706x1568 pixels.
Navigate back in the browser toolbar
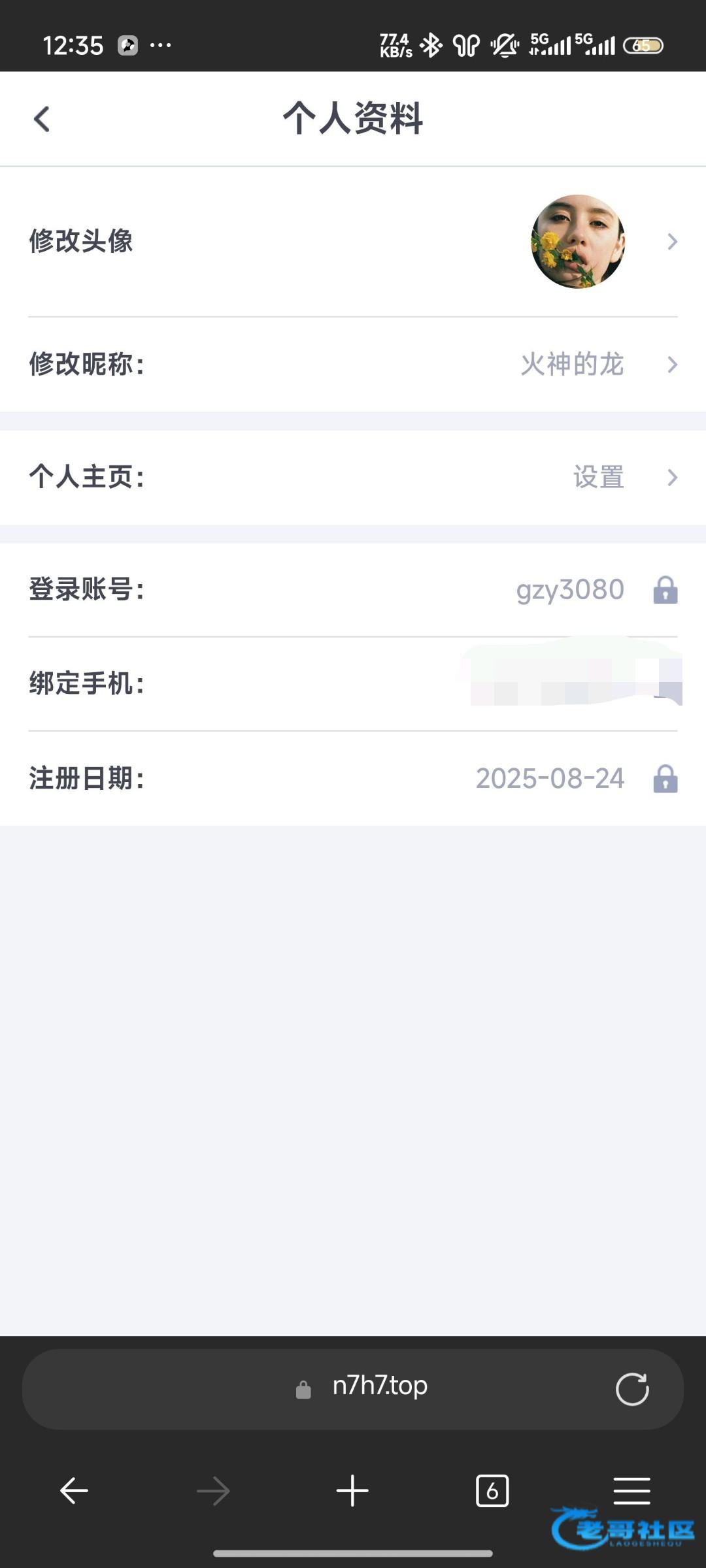pyautogui.click(x=74, y=1491)
